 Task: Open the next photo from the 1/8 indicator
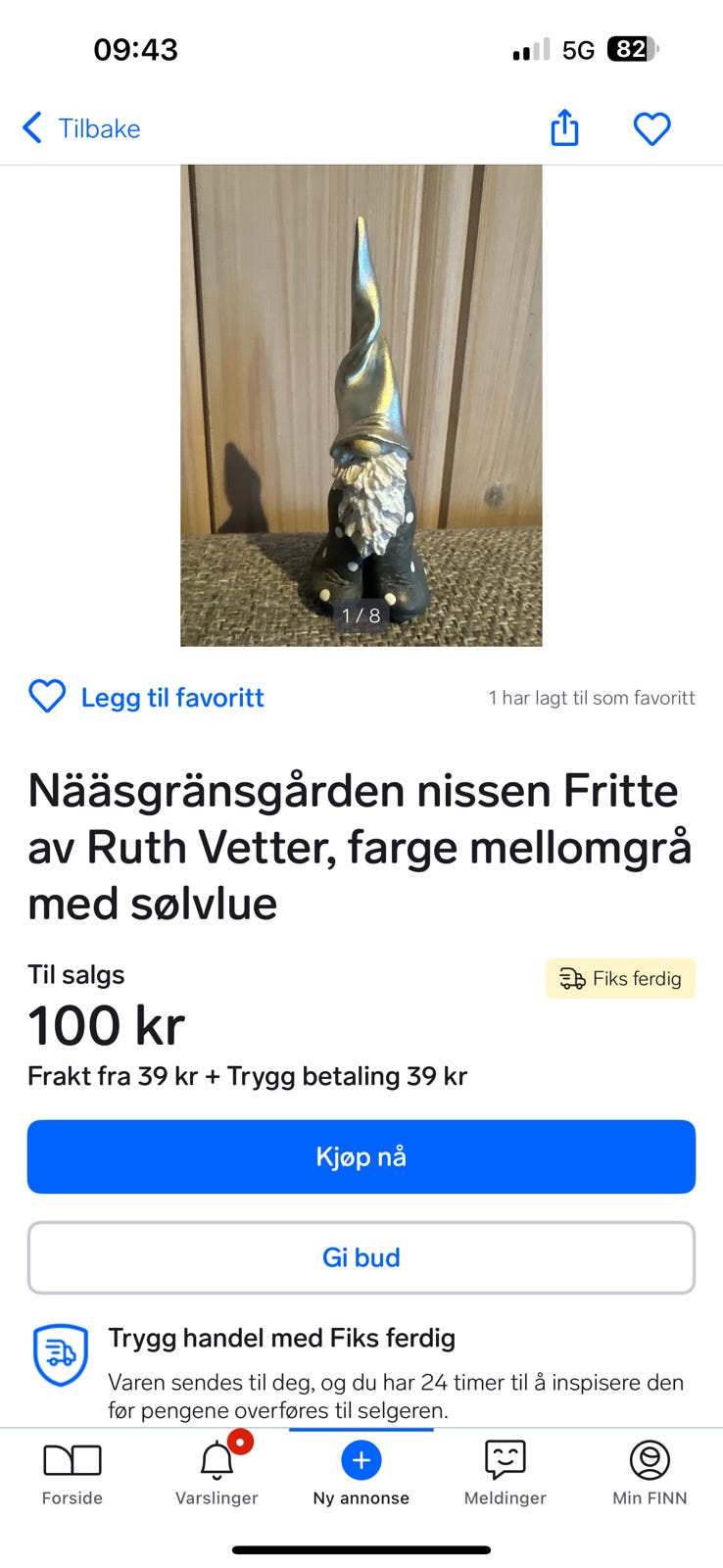coord(361,615)
